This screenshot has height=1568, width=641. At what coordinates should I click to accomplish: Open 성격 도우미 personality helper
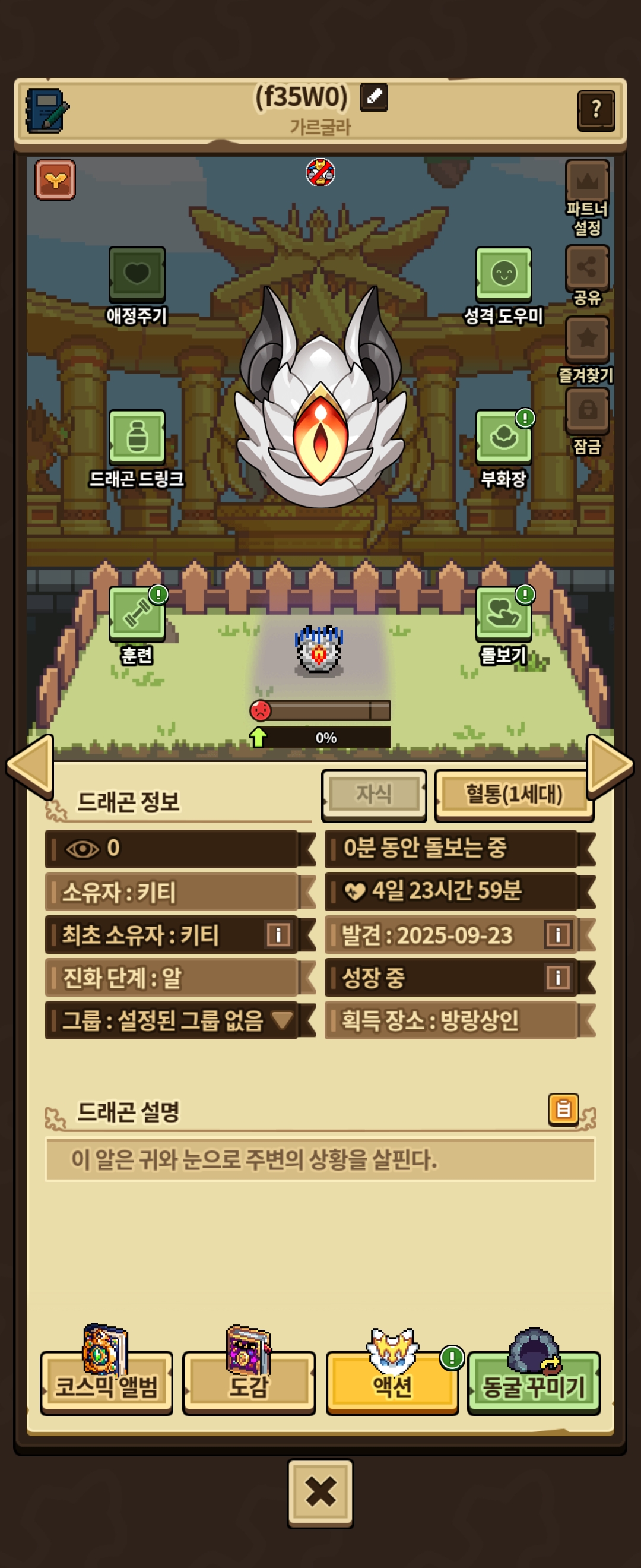(x=503, y=273)
